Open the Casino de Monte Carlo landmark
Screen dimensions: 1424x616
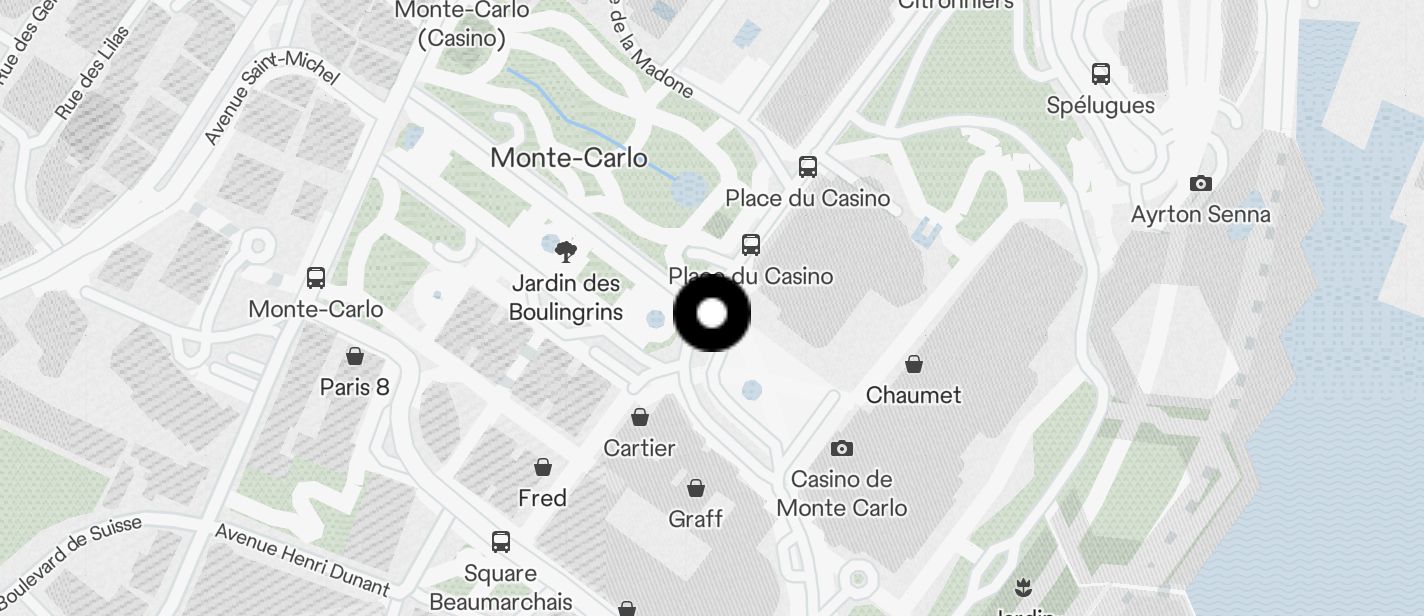842,448
